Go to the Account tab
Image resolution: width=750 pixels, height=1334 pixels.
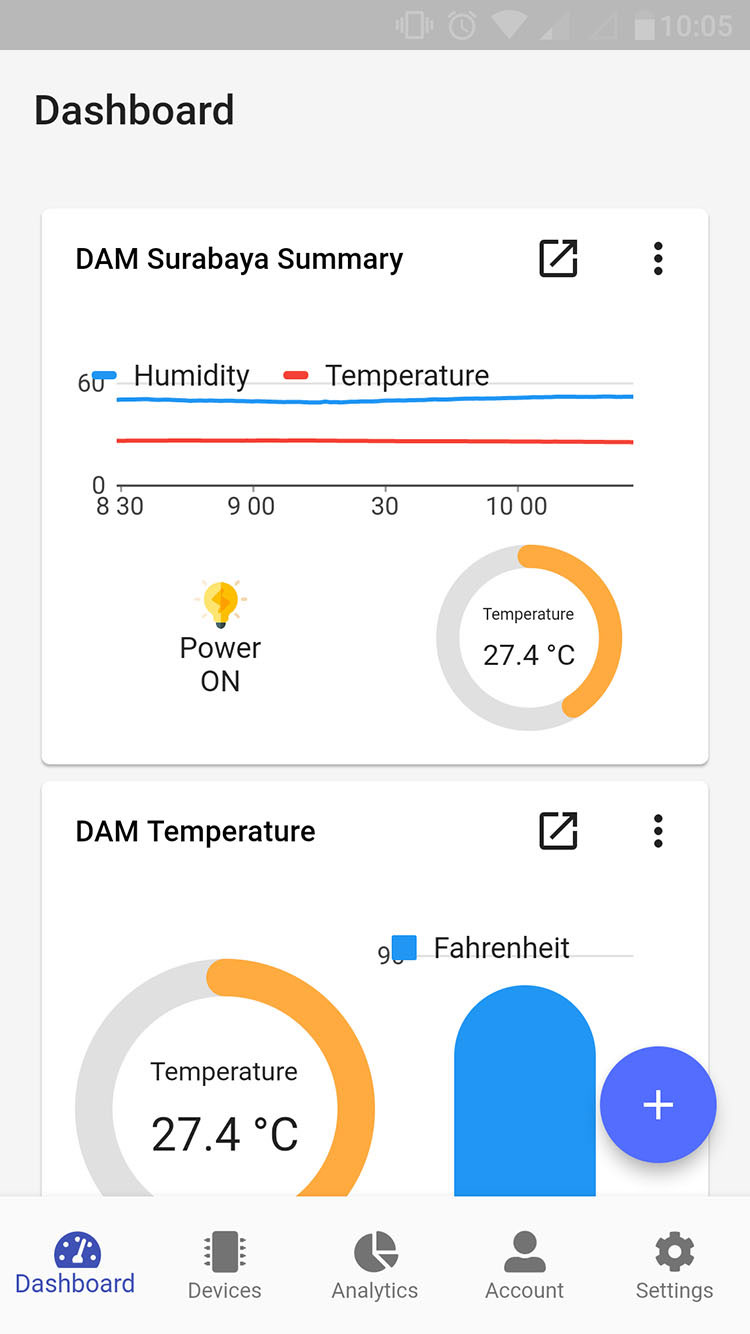click(525, 1265)
